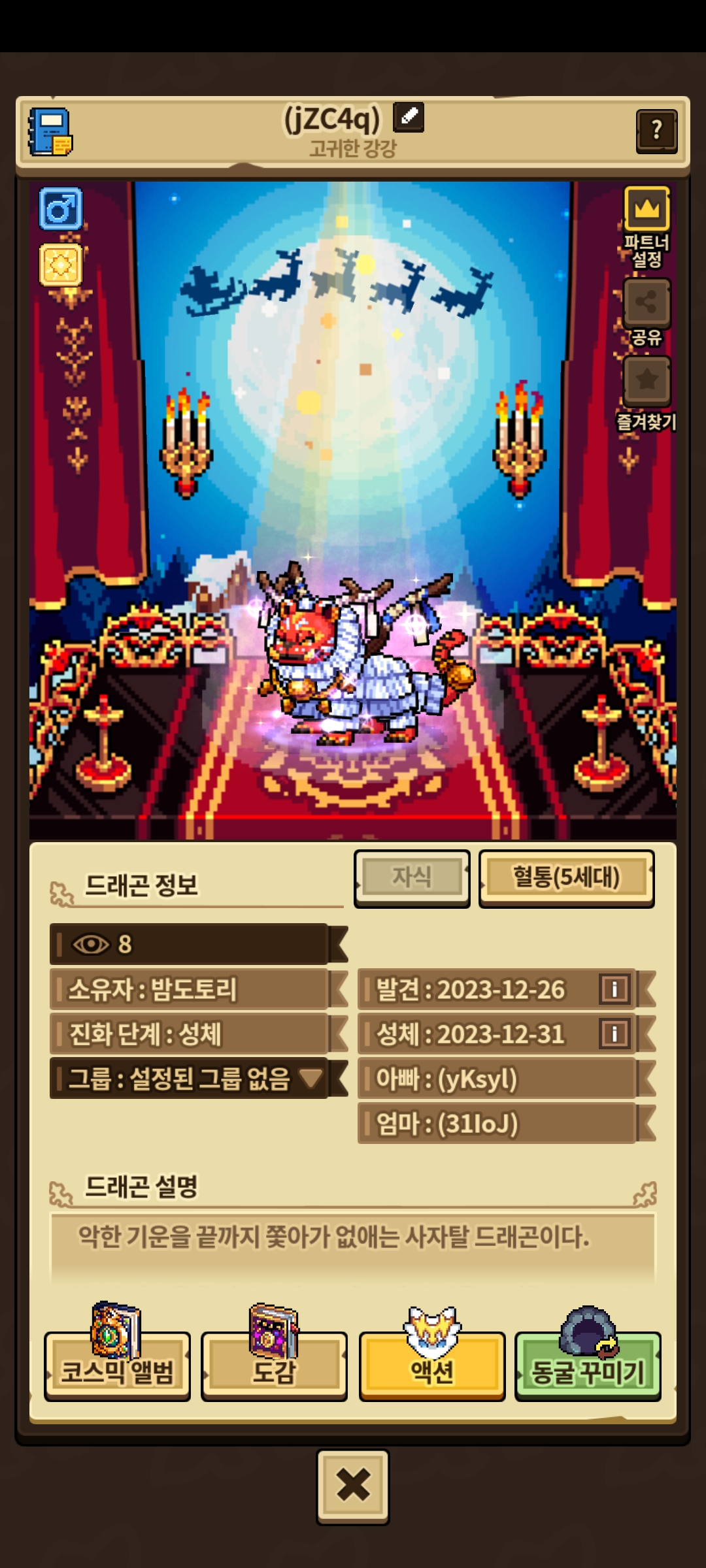Tap the 파트너 설정 crown button

tap(647, 209)
